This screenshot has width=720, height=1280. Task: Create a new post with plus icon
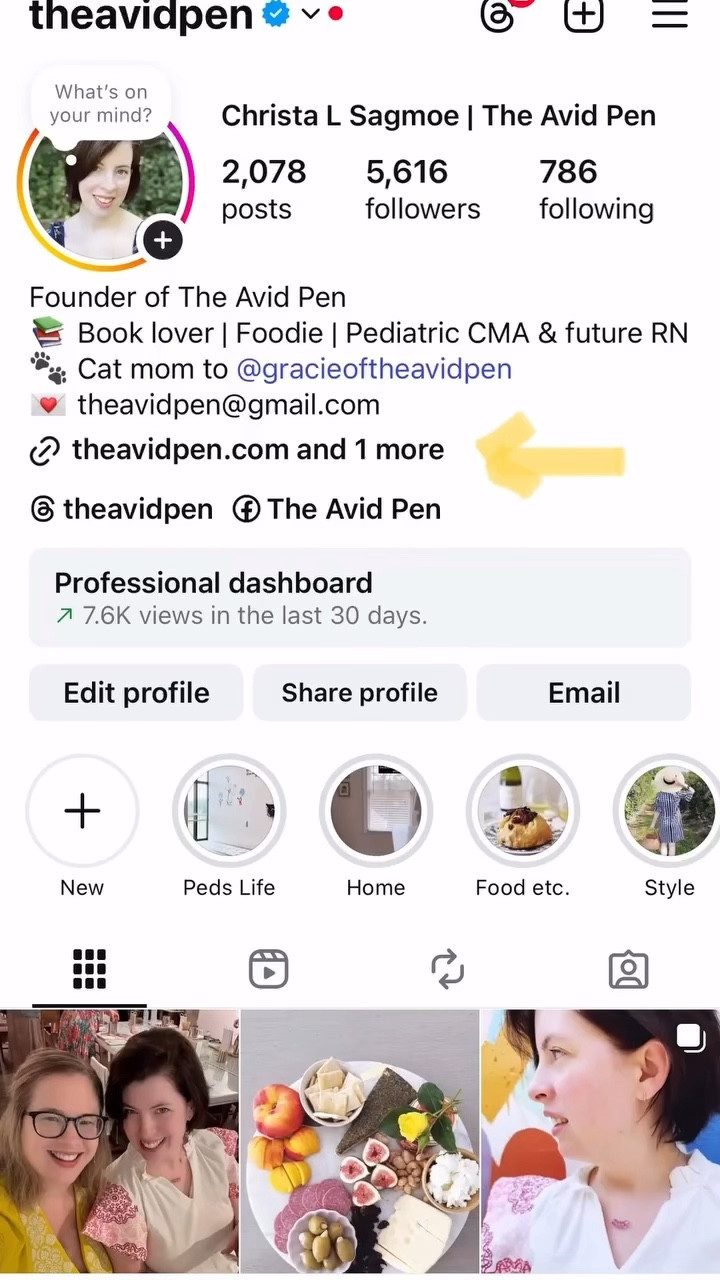(x=584, y=15)
